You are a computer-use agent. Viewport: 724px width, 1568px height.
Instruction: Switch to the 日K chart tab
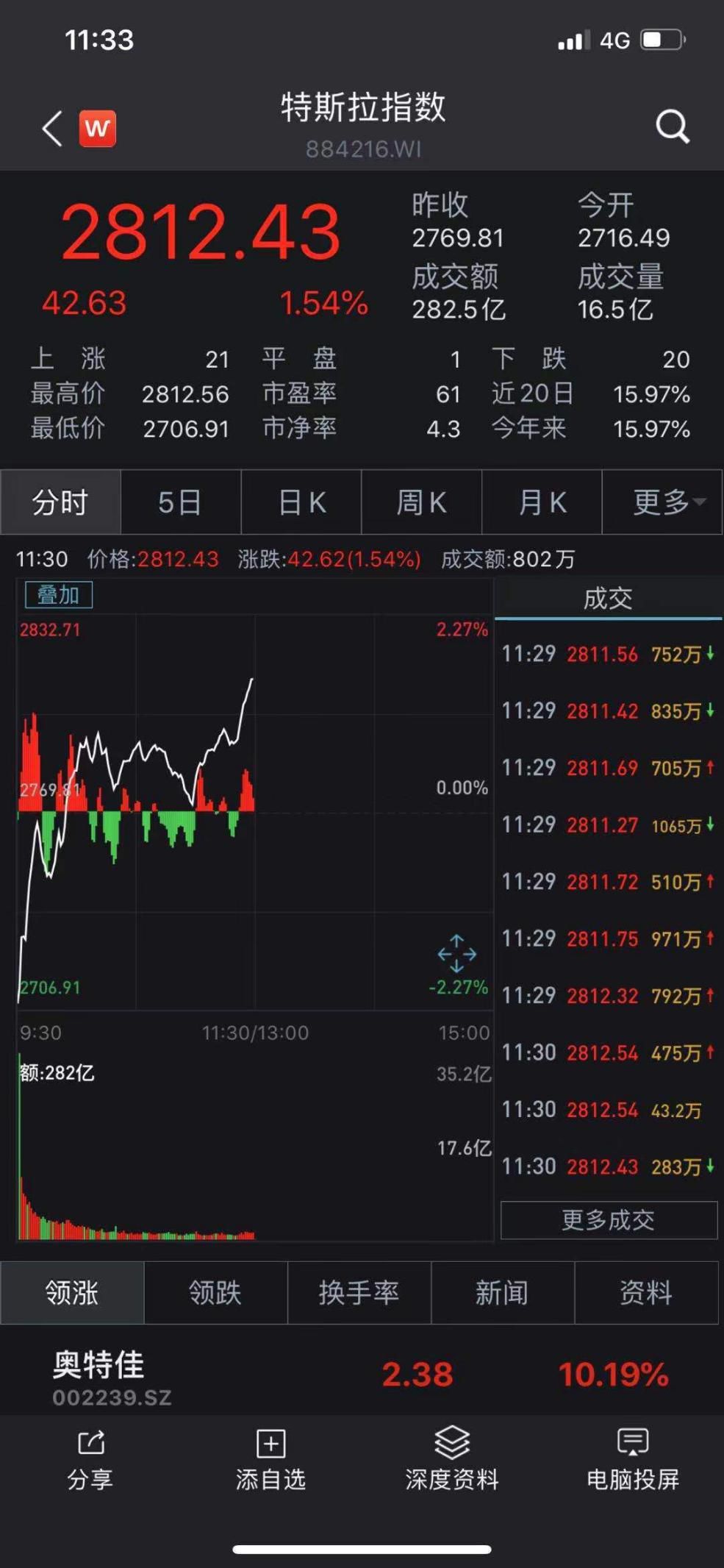coord(301,502)
